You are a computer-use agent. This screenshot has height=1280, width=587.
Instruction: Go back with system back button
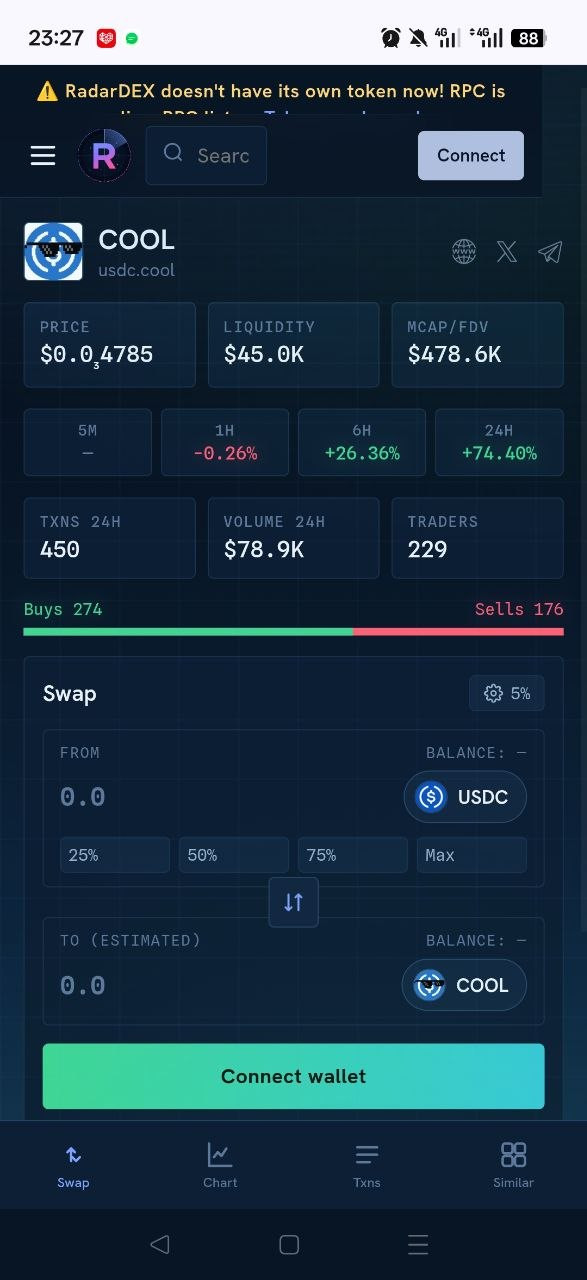[x=159, y=1244]
